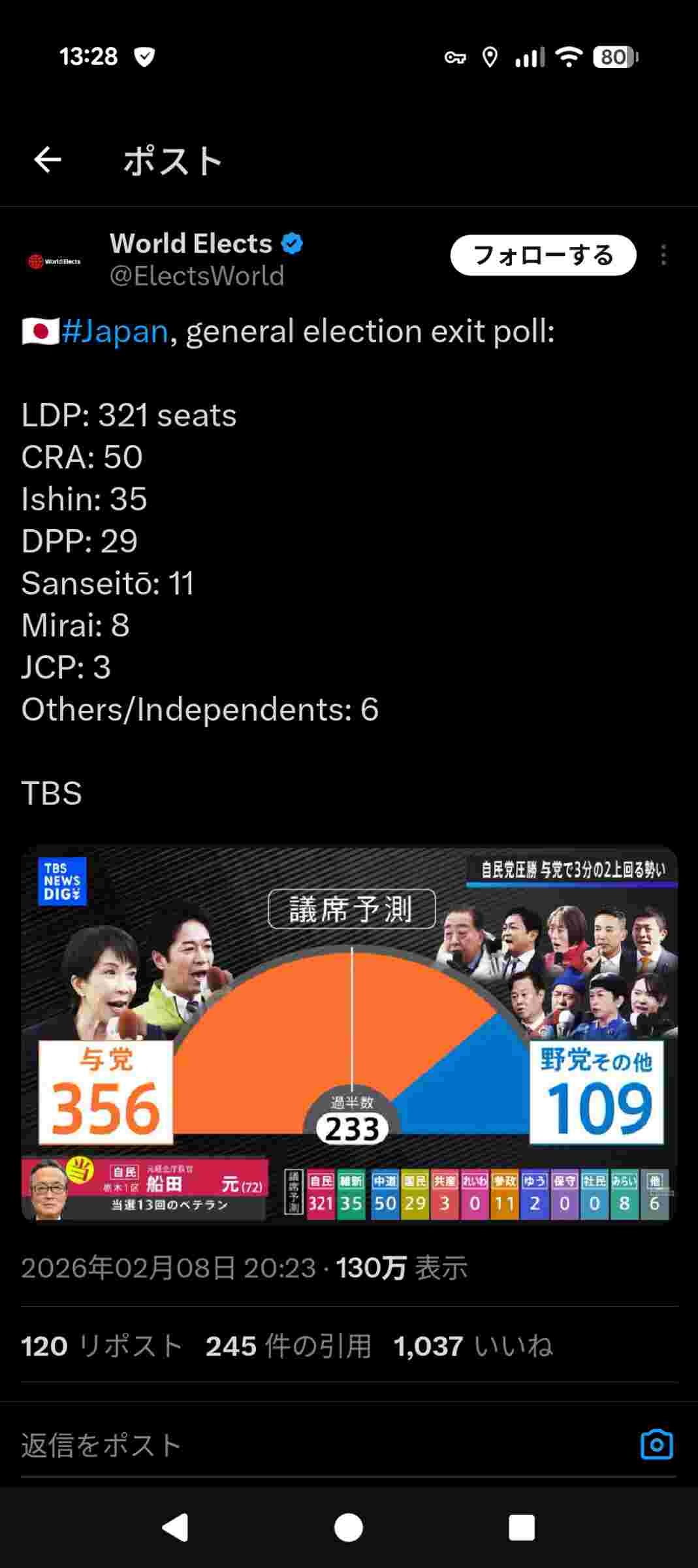
Task: View the 1,037 いいね likes list
Action: pyautogui.click(x=473, y=1347)
